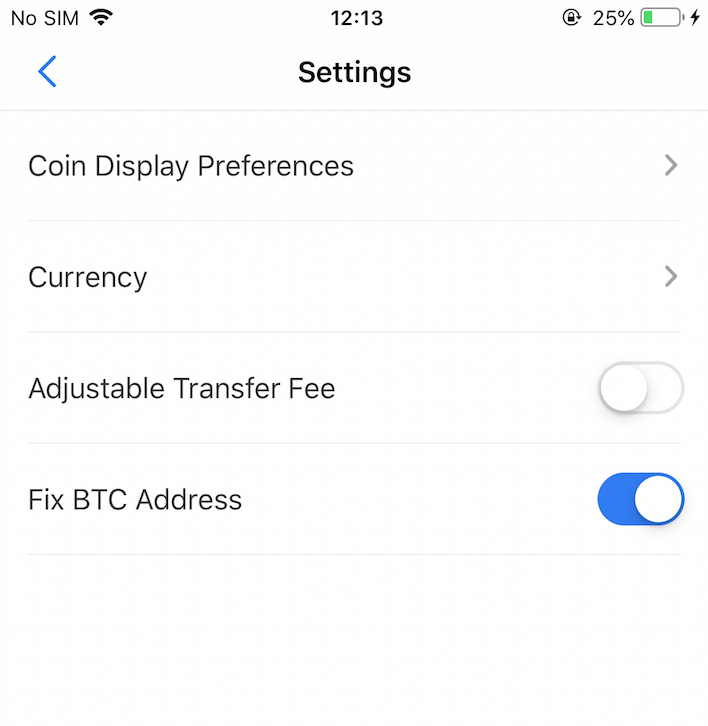
Task: Turn off Fix BTC Address
Action: pos(640,499)
